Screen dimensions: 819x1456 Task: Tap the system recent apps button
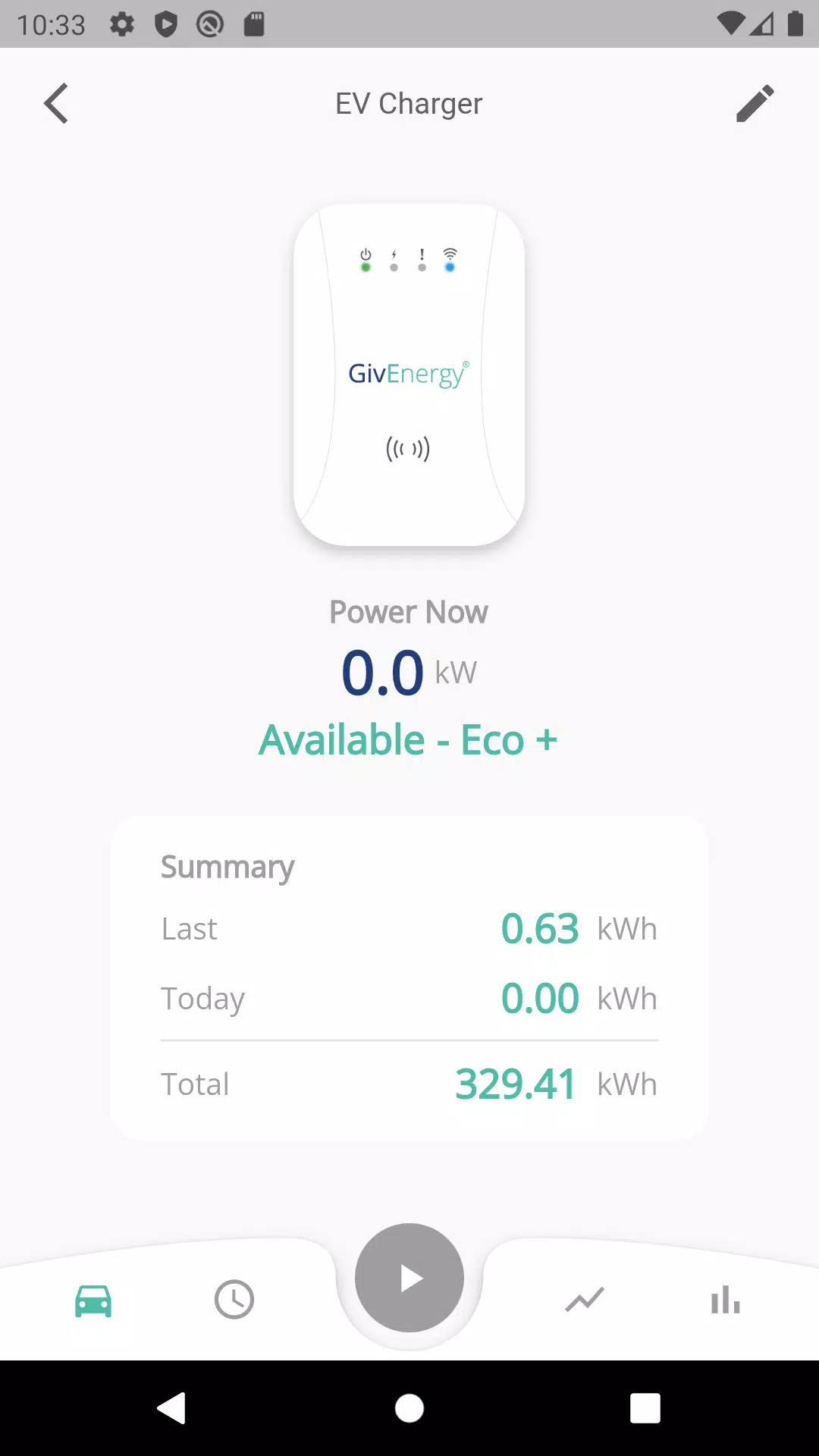click(x=645, y=1408)
